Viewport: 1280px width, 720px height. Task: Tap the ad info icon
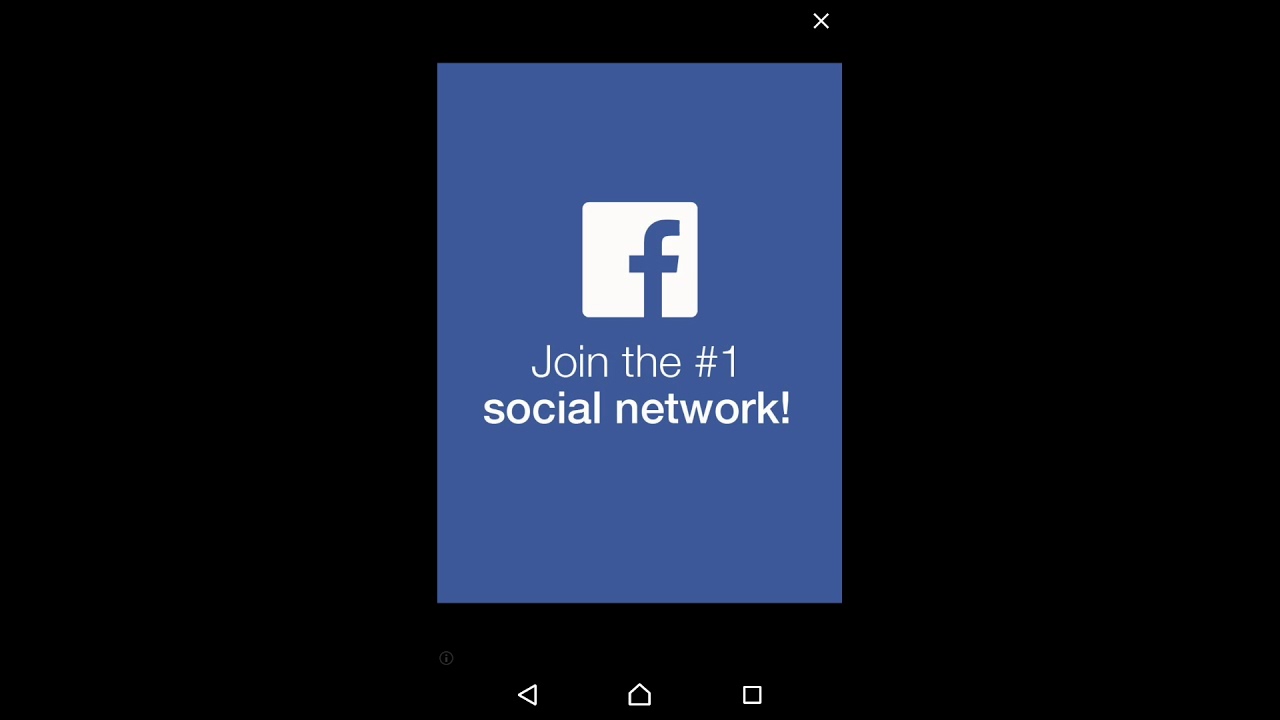(446, 658)
